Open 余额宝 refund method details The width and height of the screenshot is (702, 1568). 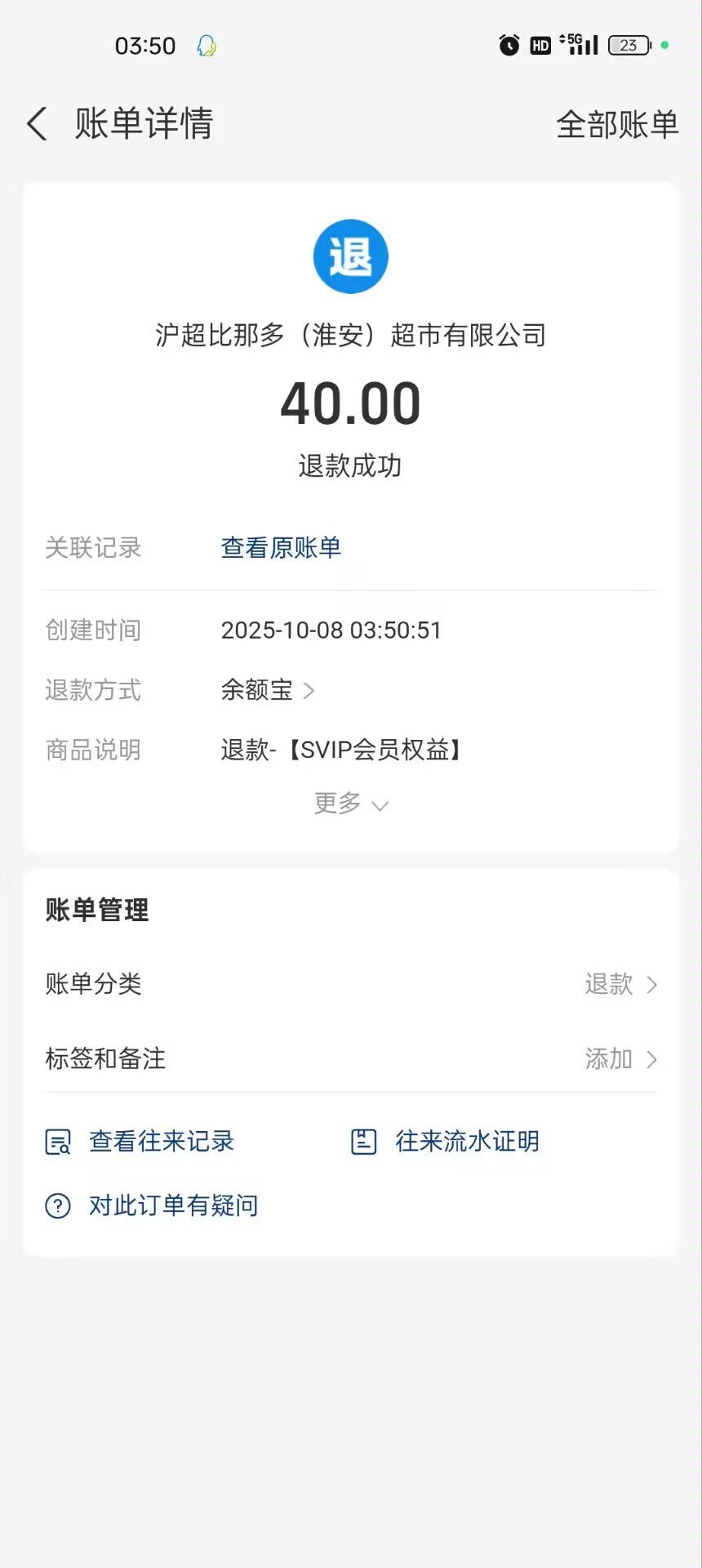pyautogui.click(x=267, y=690)
